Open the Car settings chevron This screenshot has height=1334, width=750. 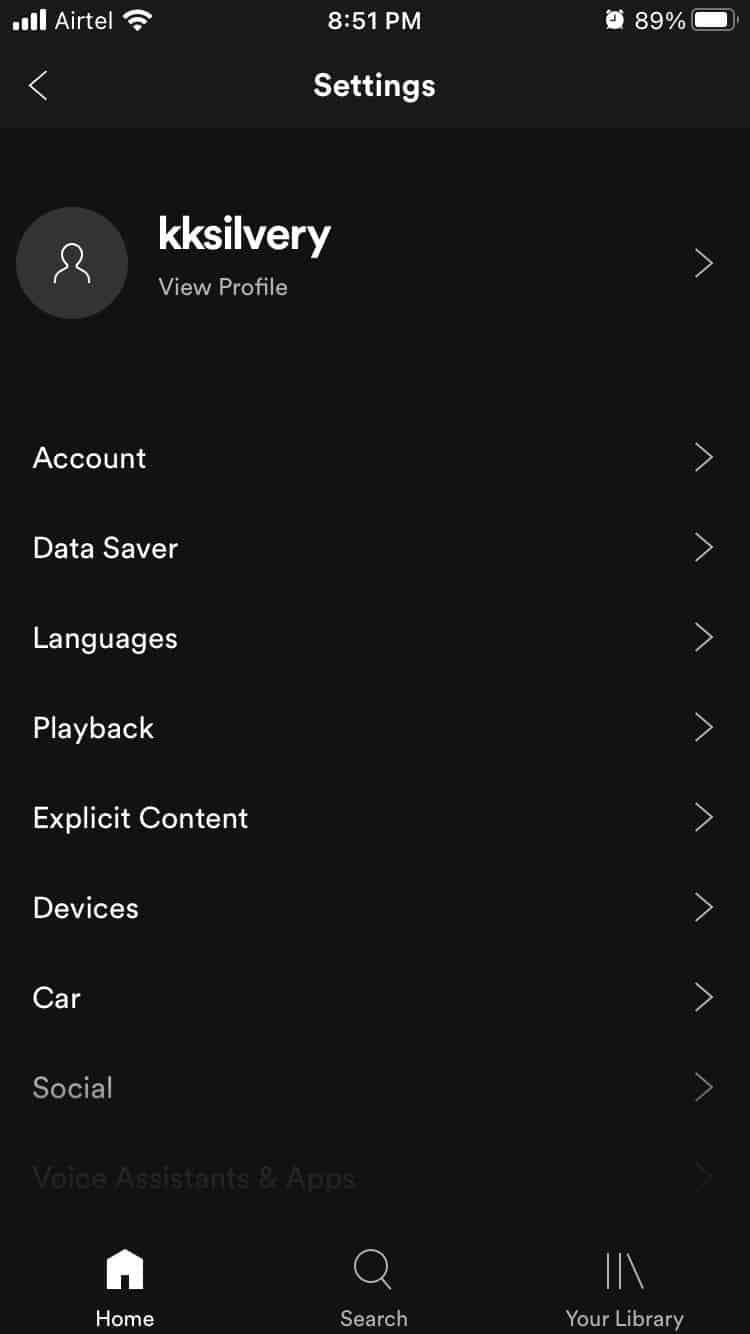pyautogui.click(x=703, y=997)
